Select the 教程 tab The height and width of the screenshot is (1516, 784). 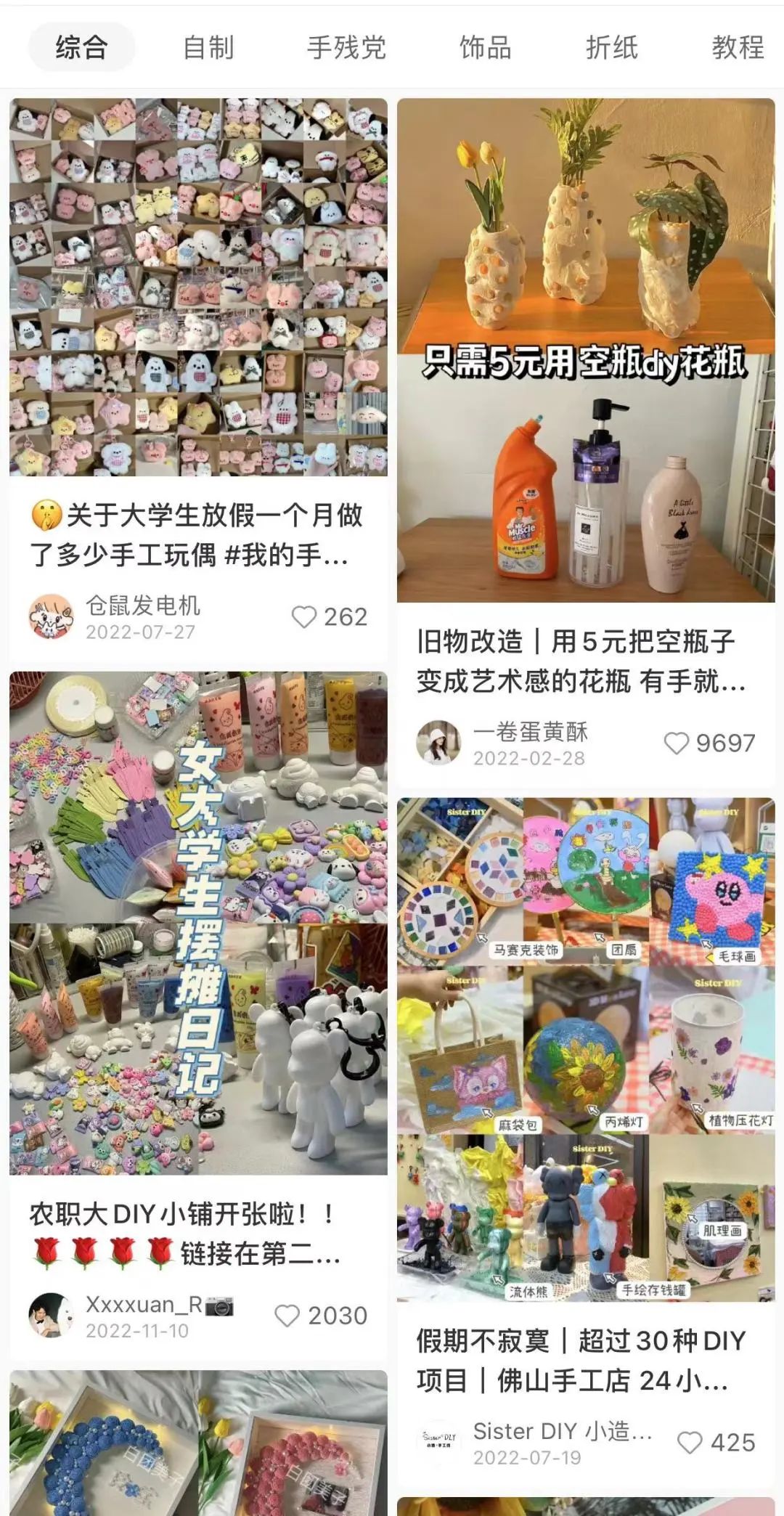coord(737,48)
